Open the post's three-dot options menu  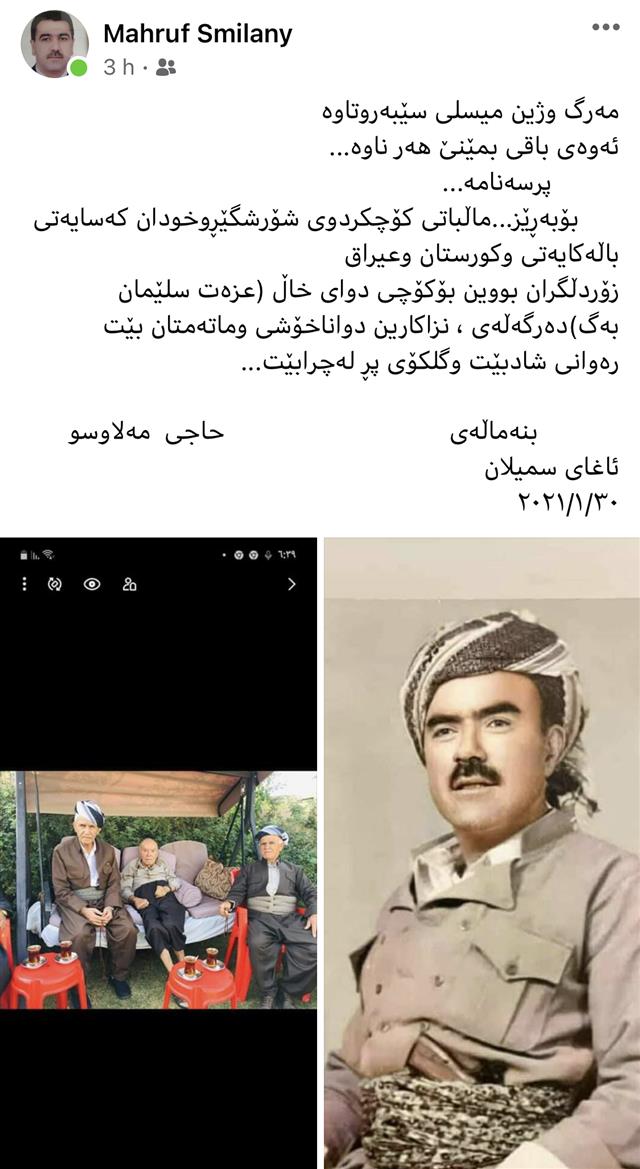click(x=605, y=27)
